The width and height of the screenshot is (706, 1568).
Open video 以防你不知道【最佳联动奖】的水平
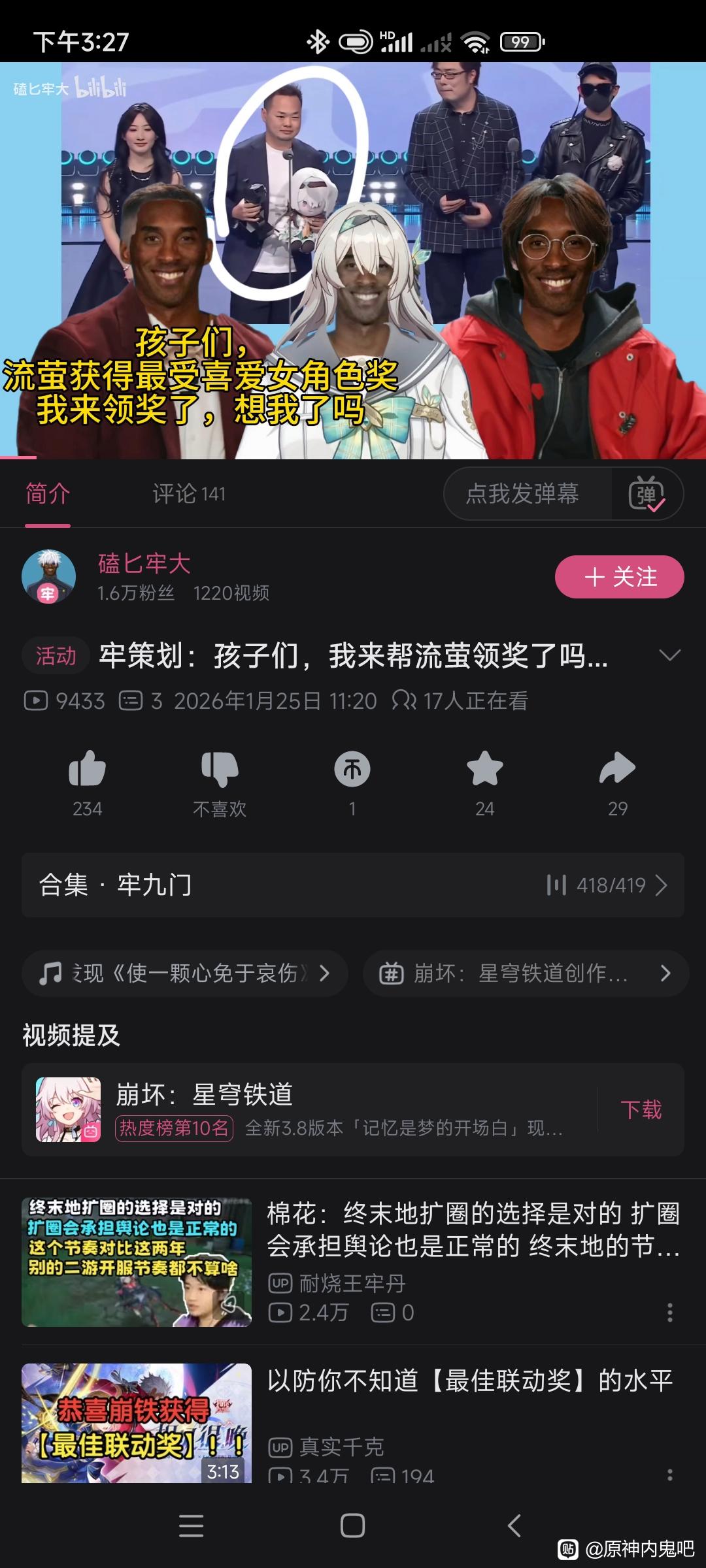[x=469, y=1380]
